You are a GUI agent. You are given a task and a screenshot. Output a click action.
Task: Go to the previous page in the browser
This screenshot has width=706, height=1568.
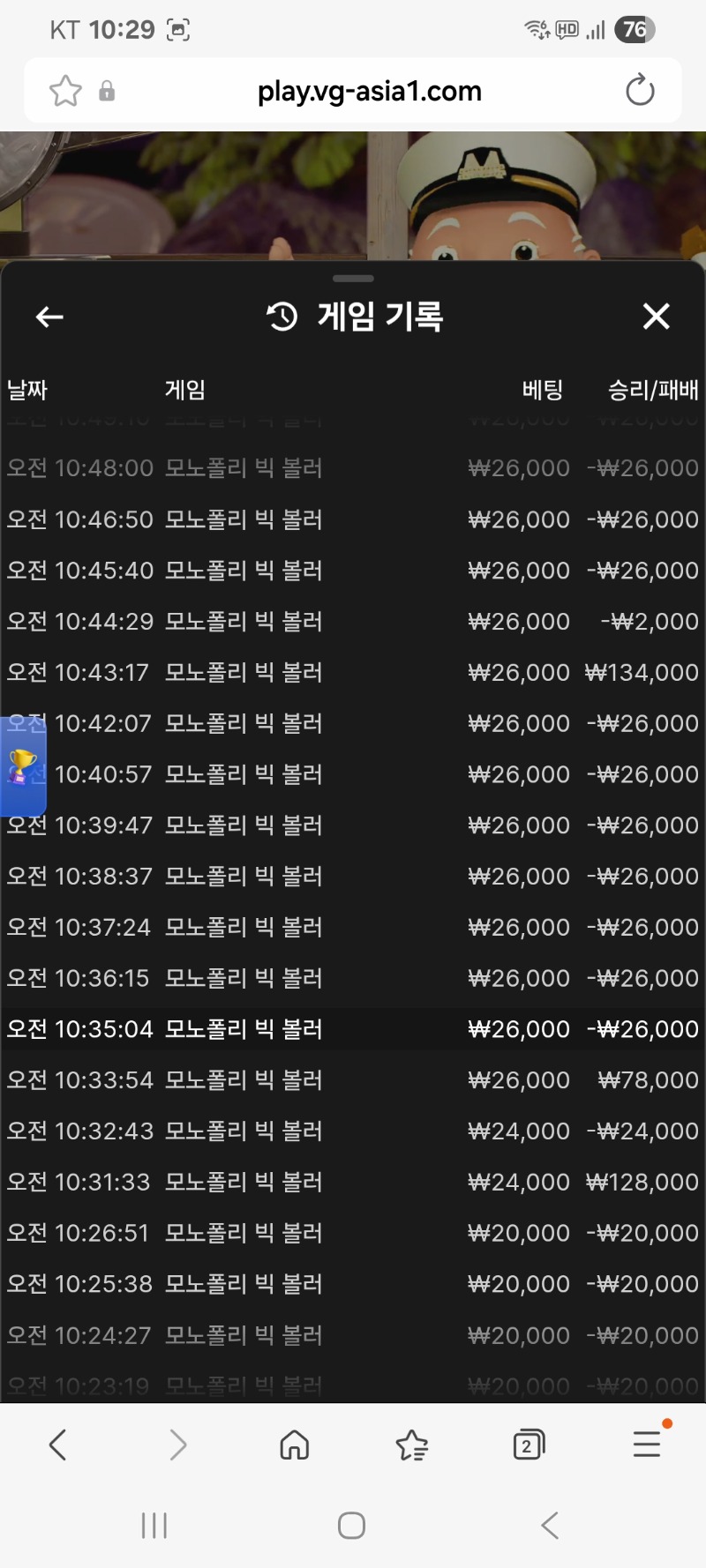point(58,1445)
